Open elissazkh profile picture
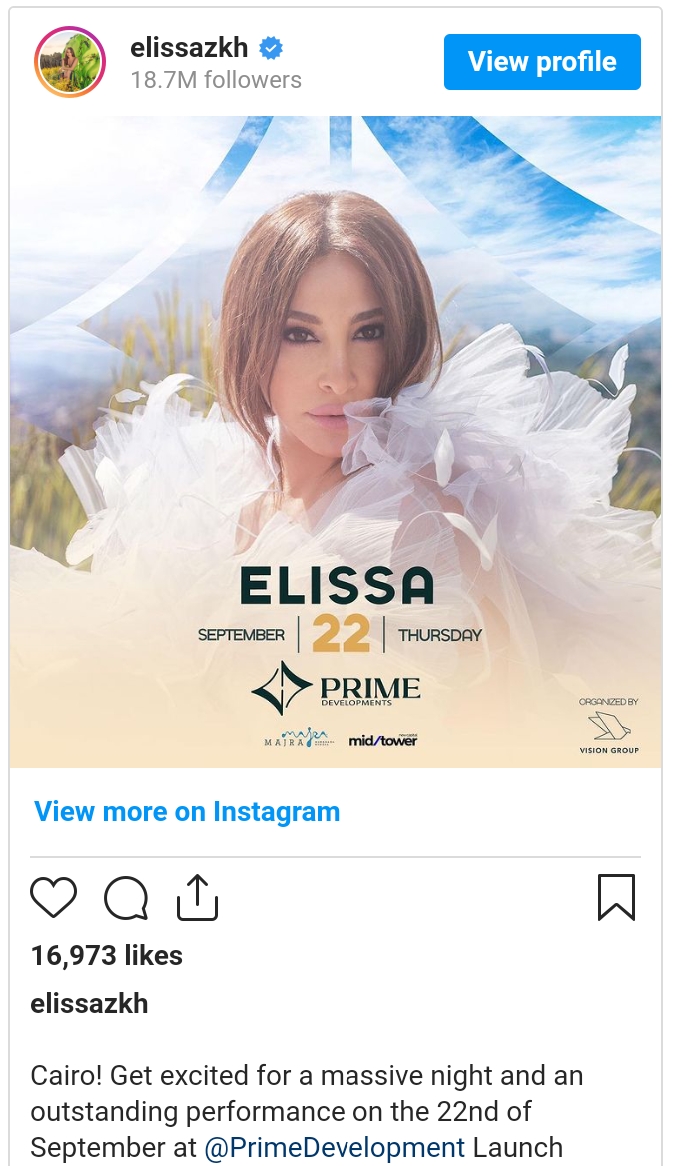This screenshot has height=1166, width=693. pyautogui.click(x=69, y=62)
